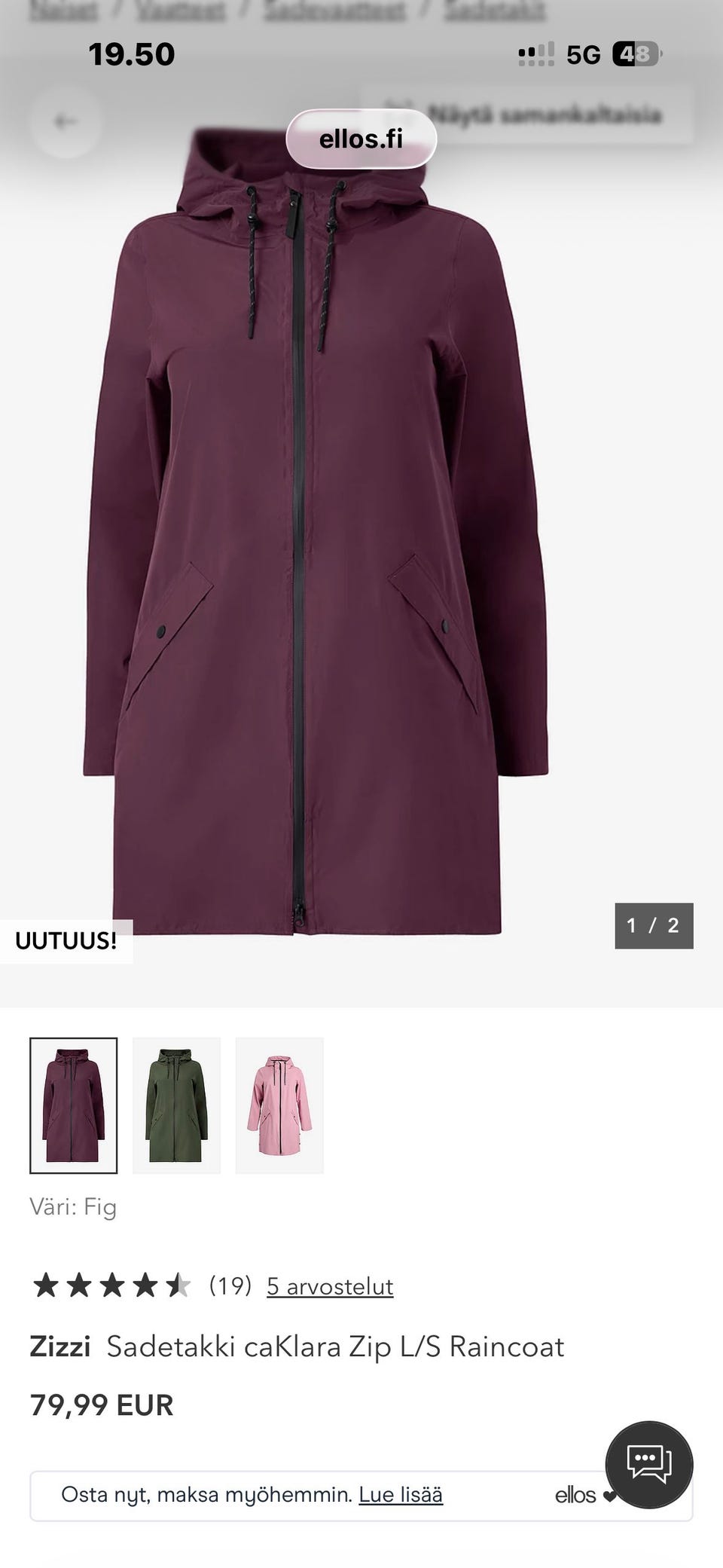Tap the ellos.fi address pill
Image resolution: width=723 pixels, height=1568 pixels.
(361, 139)
